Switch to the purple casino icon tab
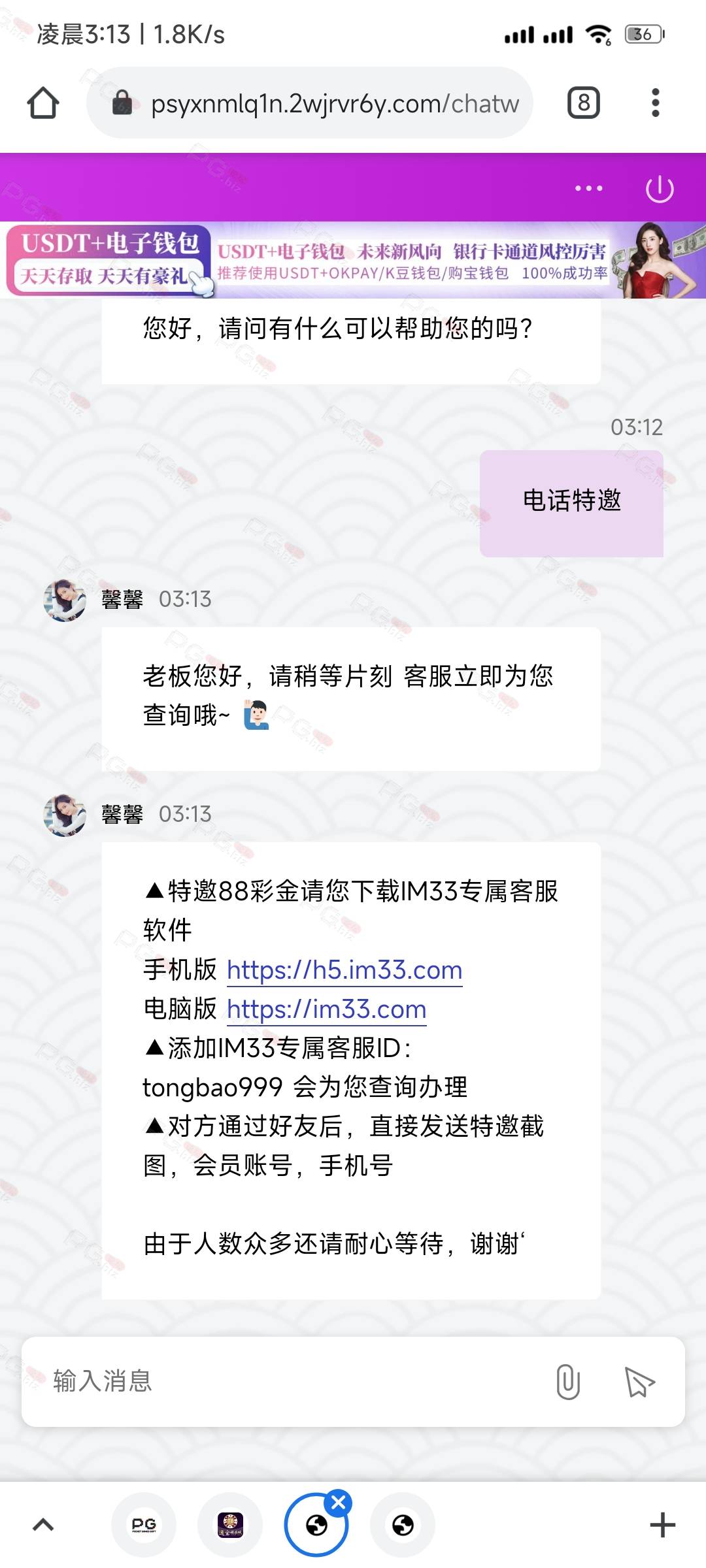Screen dimensions: 706x1568 coord(230,1525)
